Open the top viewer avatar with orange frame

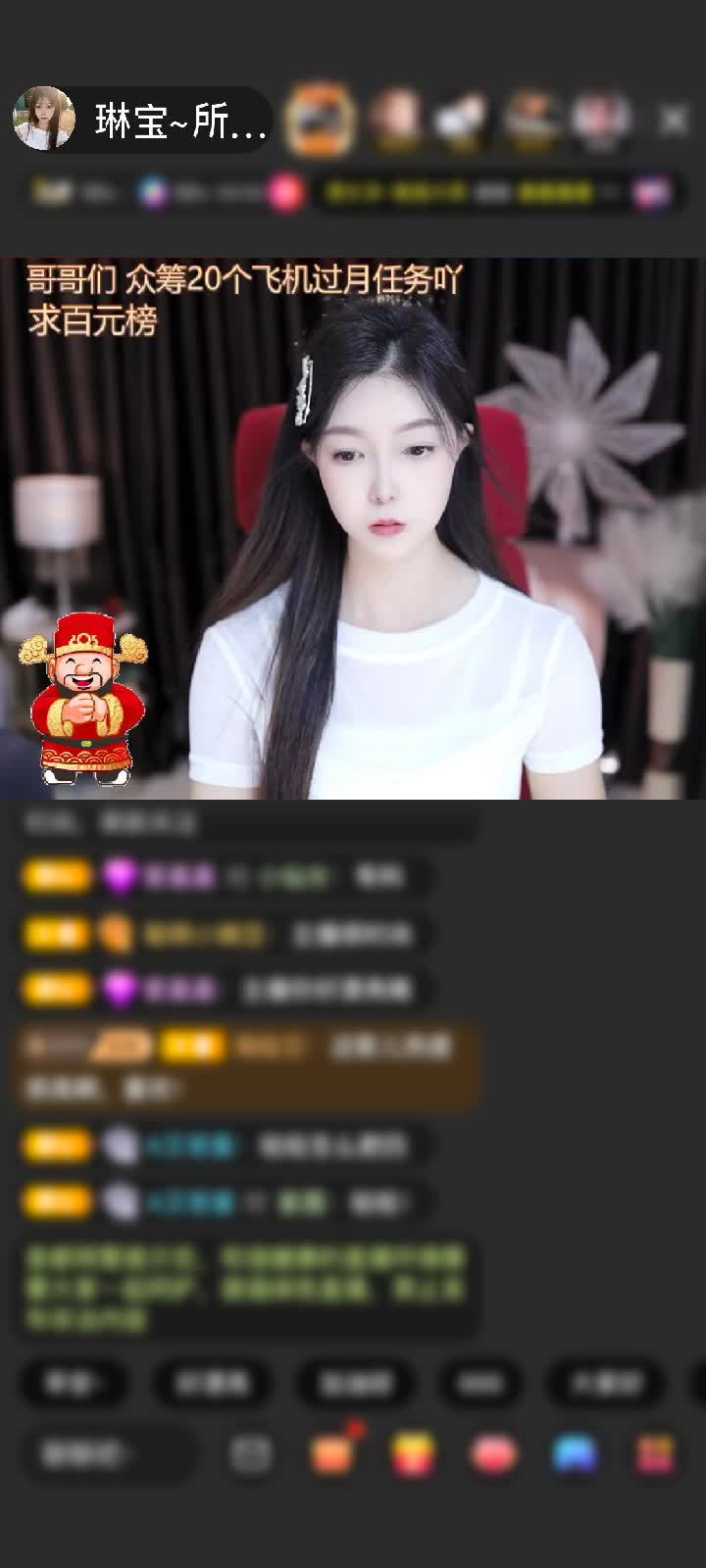point(319,119)
